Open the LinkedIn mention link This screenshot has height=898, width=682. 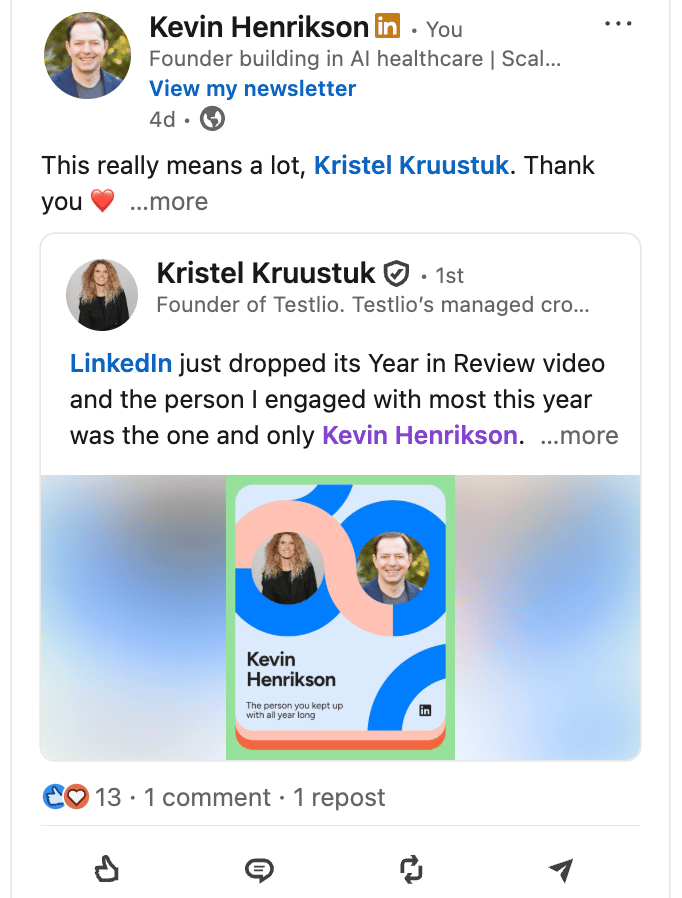click(121, 363)
